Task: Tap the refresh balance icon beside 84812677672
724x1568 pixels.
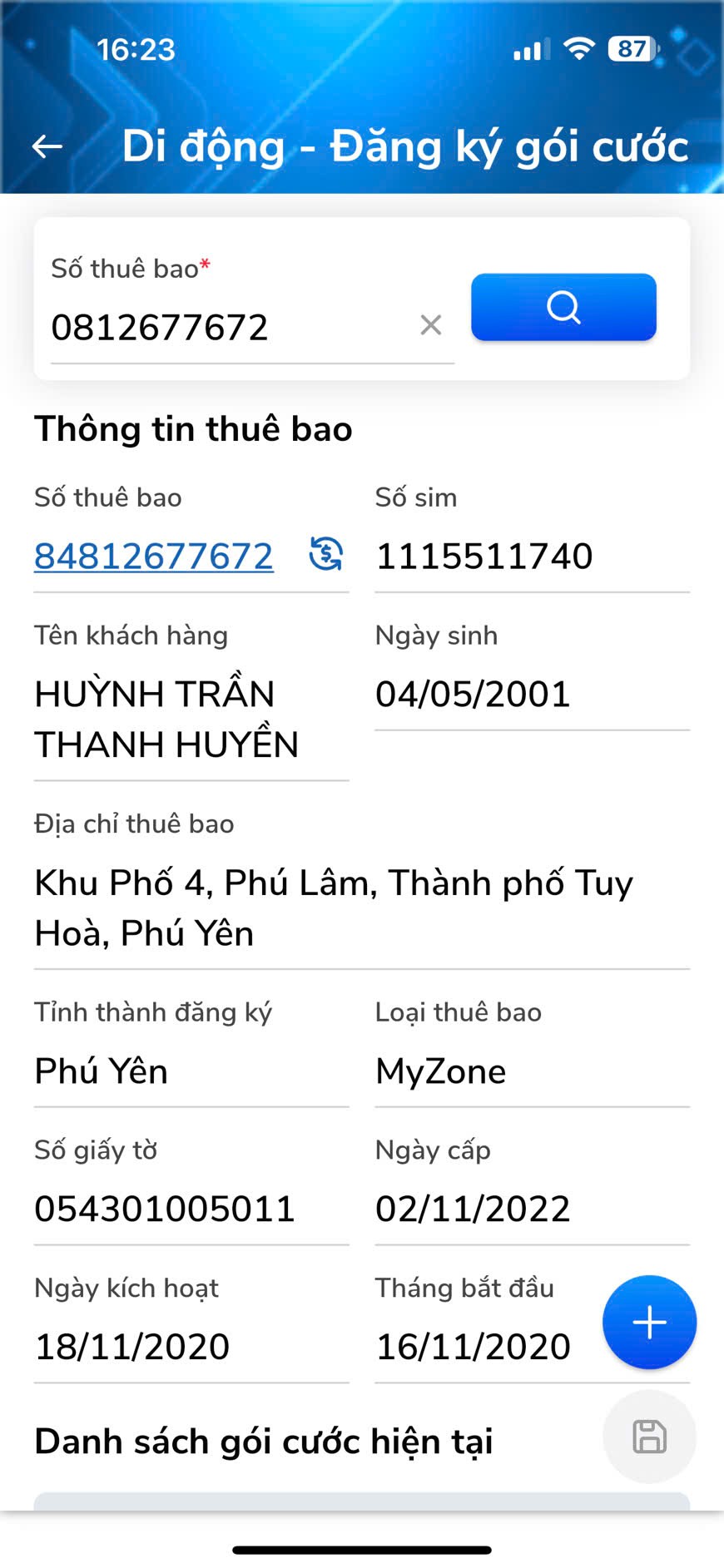Action: (325, 554)
